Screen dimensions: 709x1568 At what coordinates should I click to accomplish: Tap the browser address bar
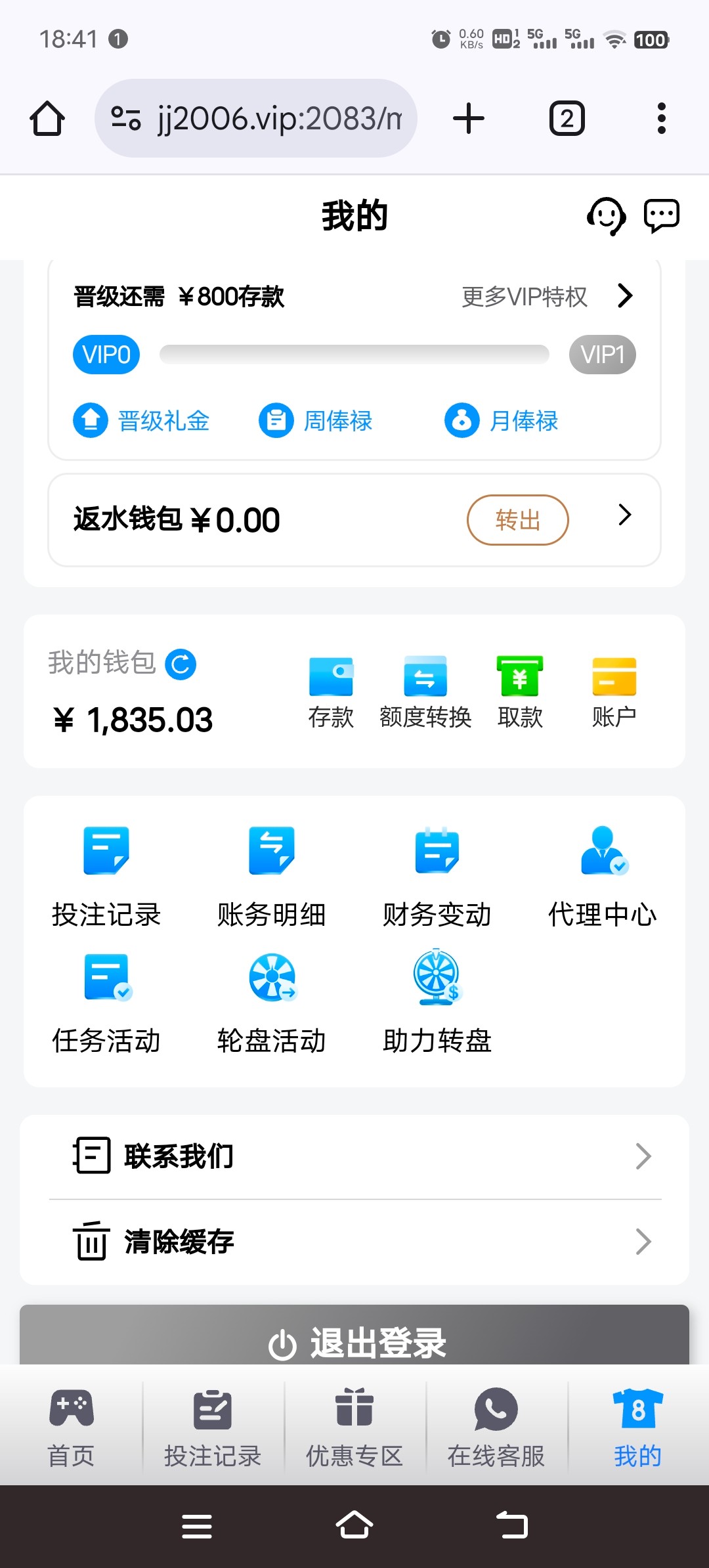pyautogui.click(x=256, y=118)
